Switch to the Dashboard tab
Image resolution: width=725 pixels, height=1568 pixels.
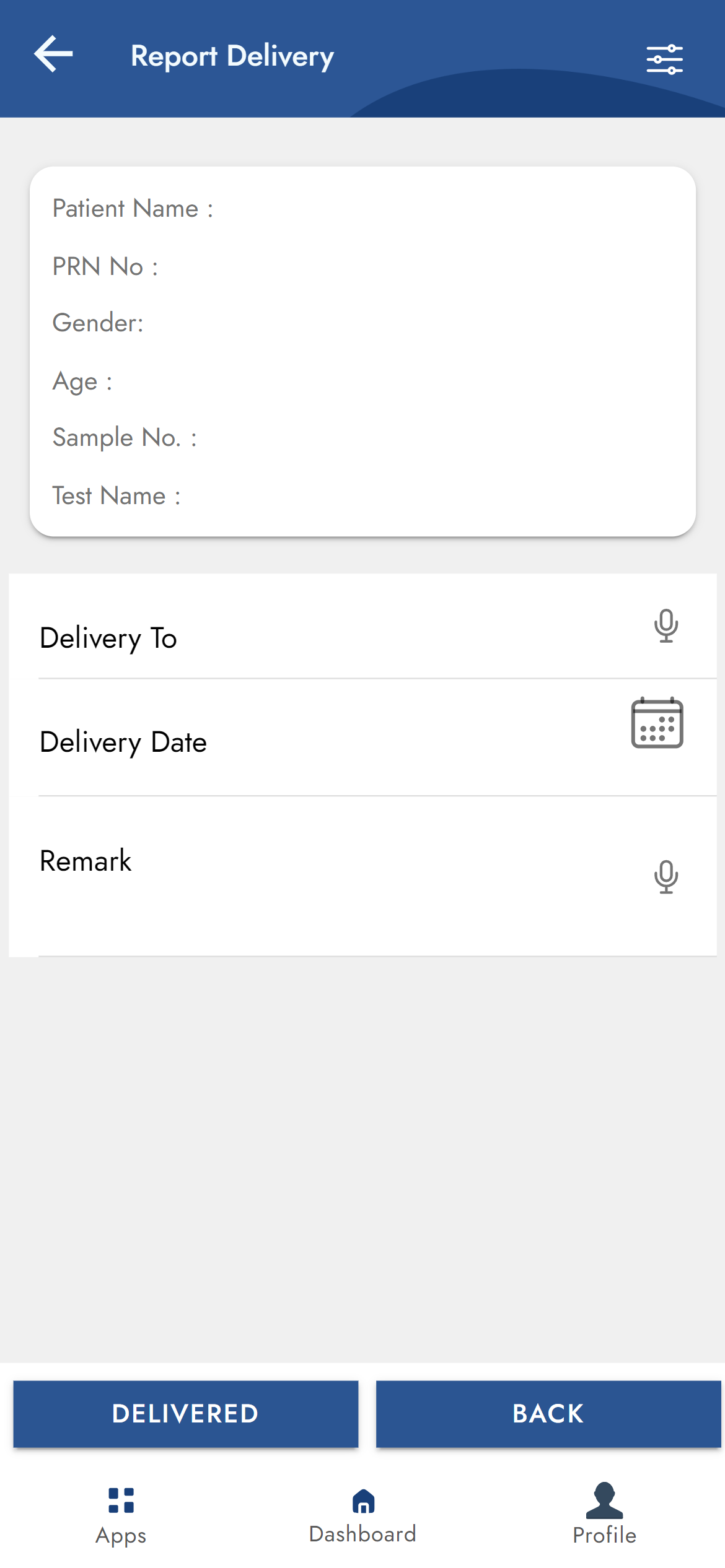(362, 1515)
